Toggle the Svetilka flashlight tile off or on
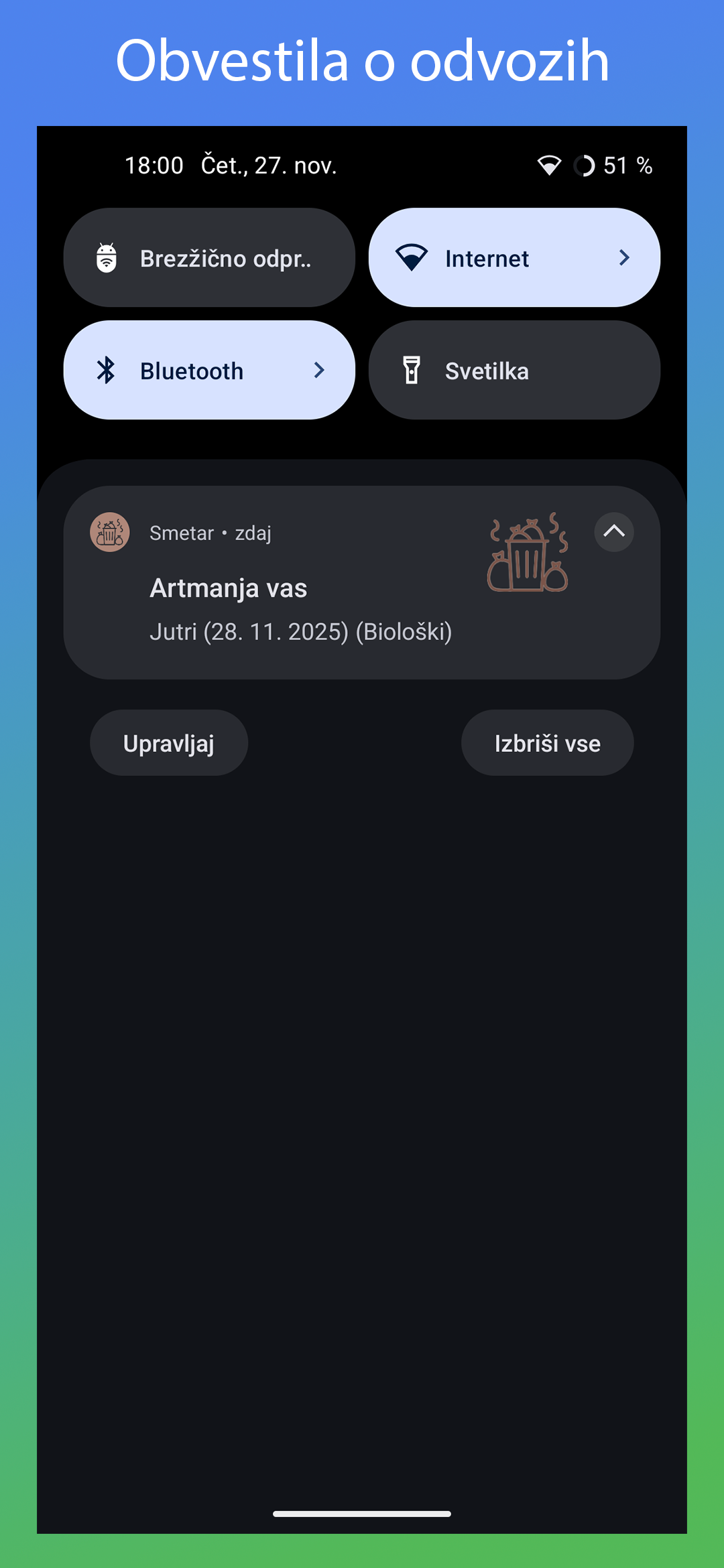Viewport: 724px width, 1568px height. click(514, 370)
